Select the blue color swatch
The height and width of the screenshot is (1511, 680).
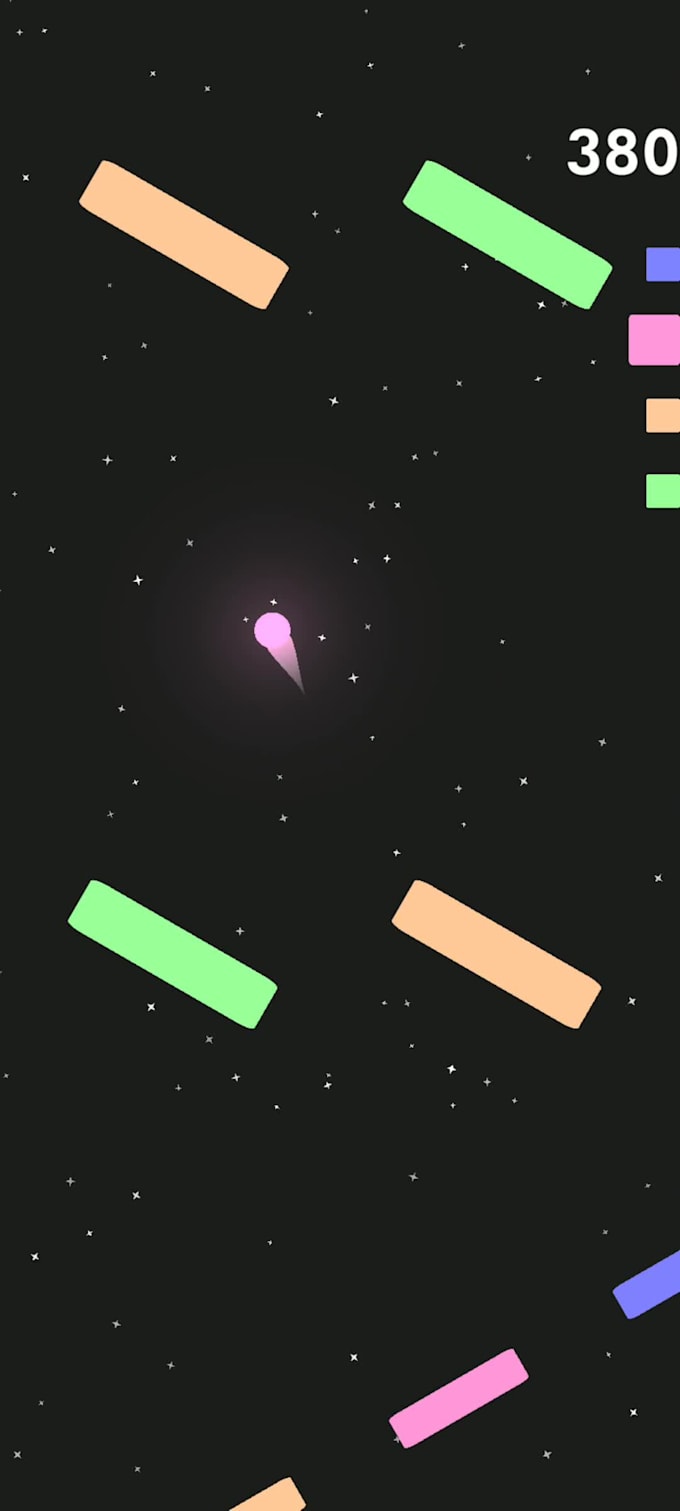coord(663,265)
